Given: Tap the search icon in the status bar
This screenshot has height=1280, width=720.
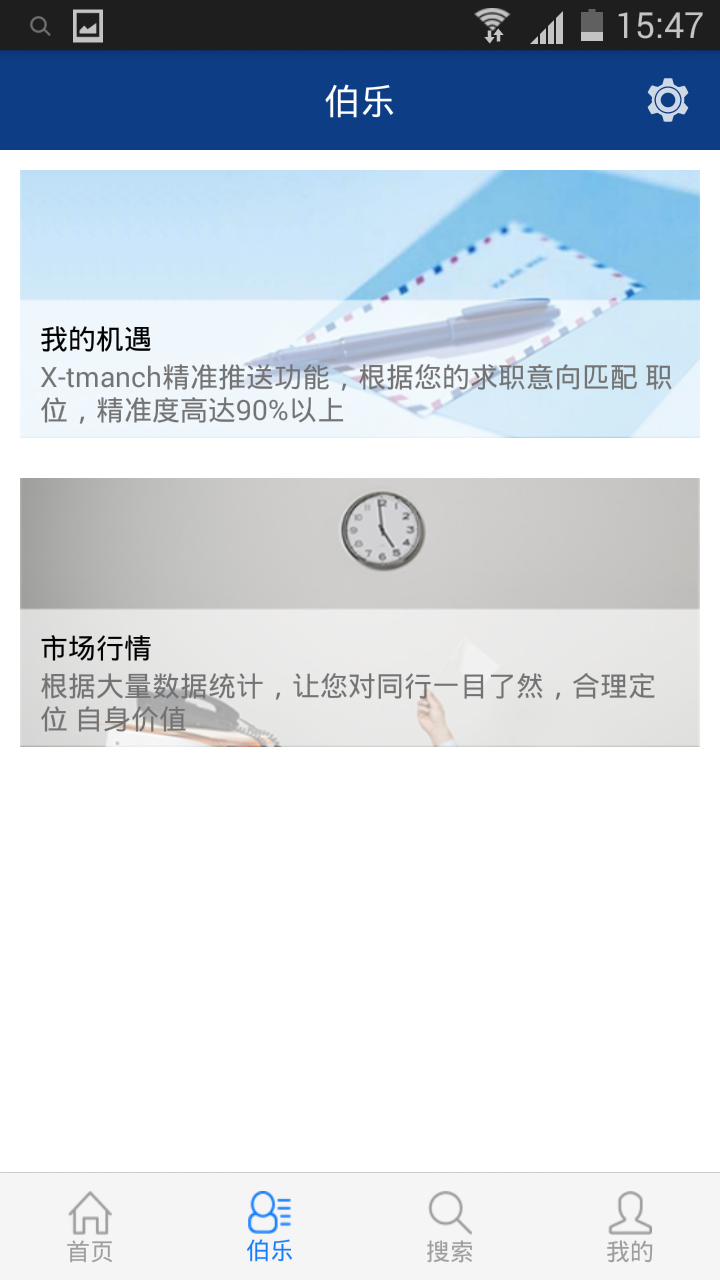Looking at the screenshot, I should point(41,25).
